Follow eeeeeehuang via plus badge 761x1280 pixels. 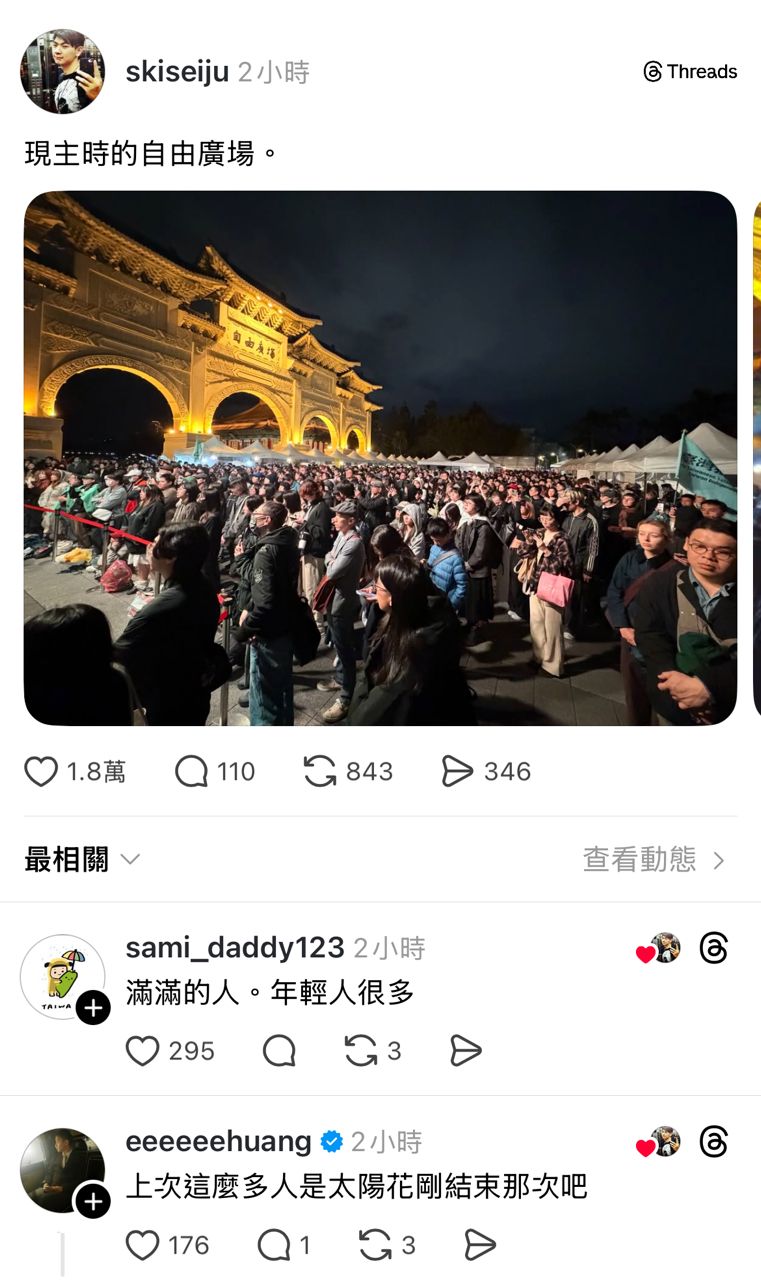coord(93,1201)
